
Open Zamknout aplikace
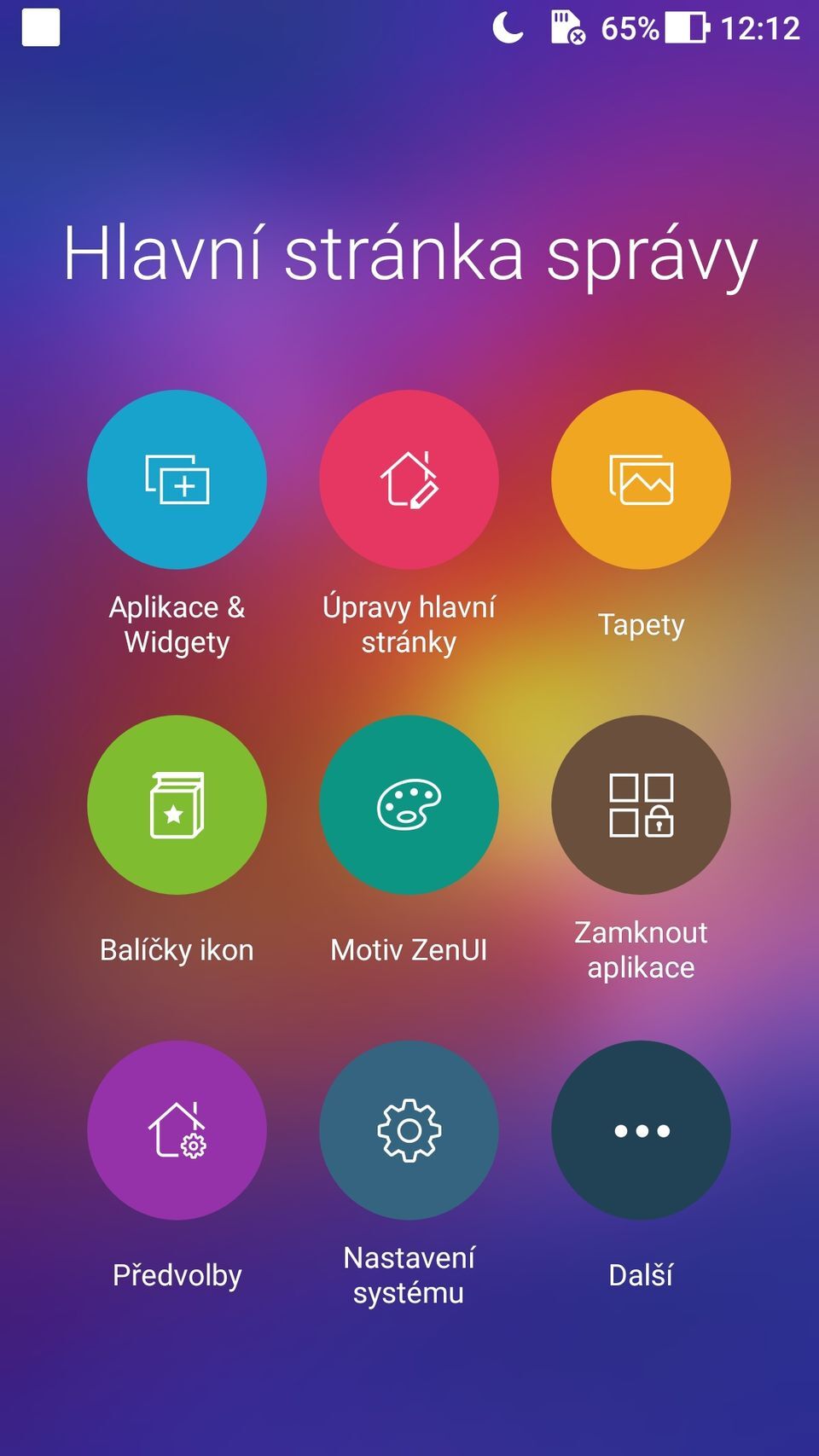pos(642,804)
